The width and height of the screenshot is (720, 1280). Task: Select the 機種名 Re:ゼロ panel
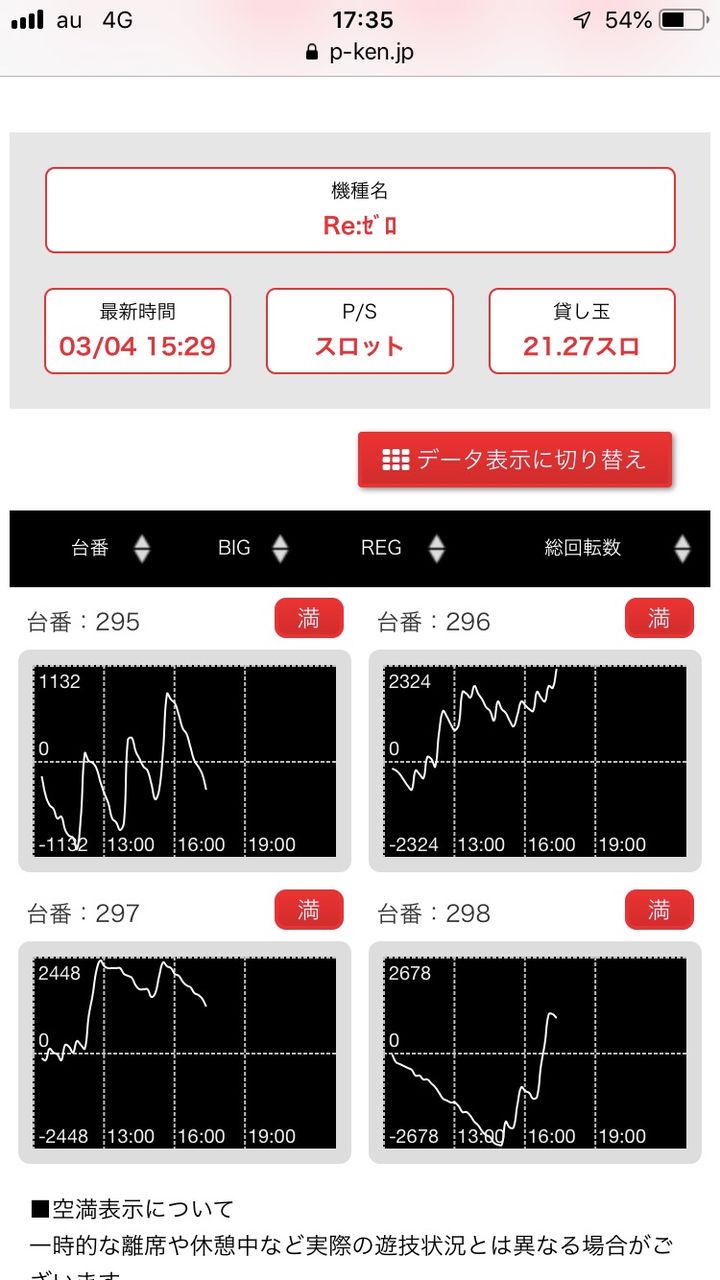point(360,209)
